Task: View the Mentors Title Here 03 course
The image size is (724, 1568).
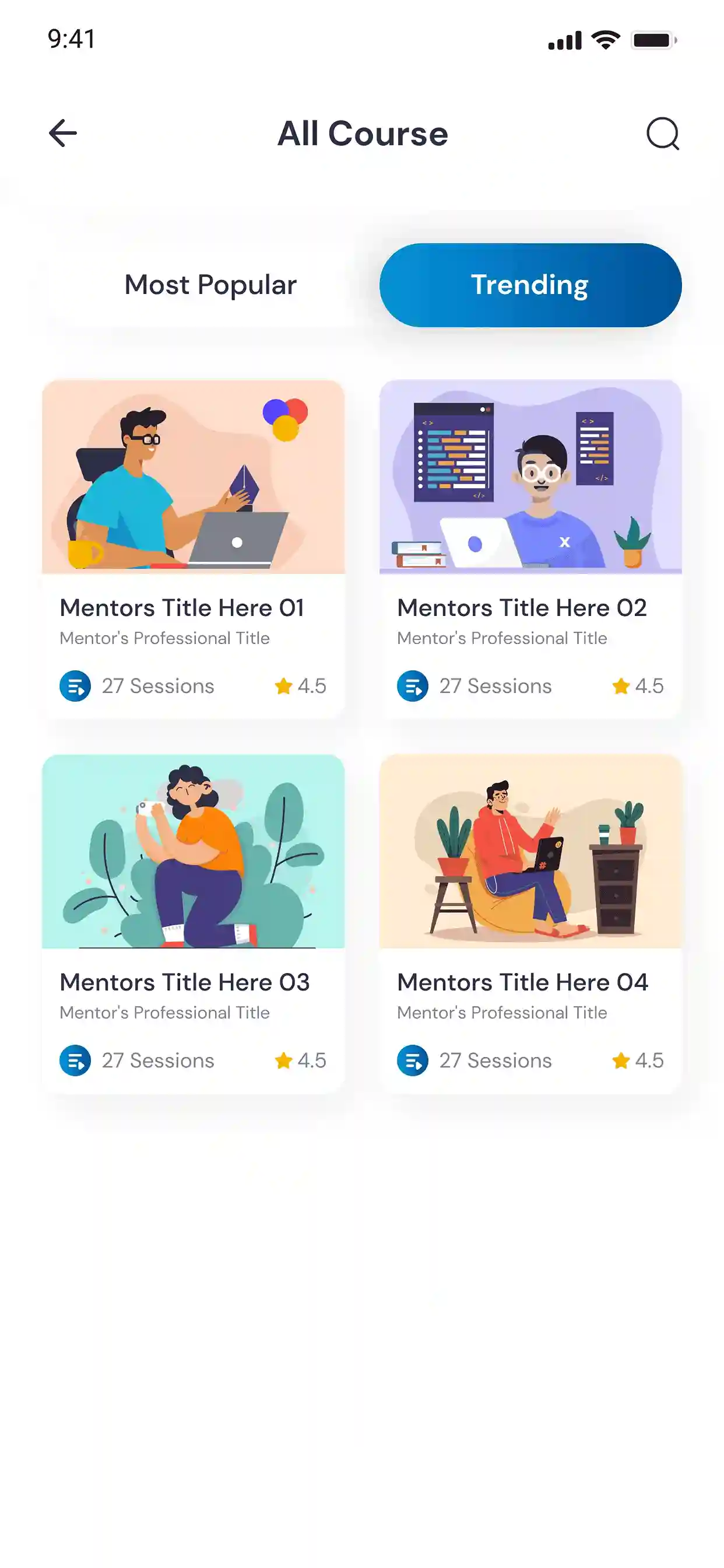Action: [x=193, y=922]
